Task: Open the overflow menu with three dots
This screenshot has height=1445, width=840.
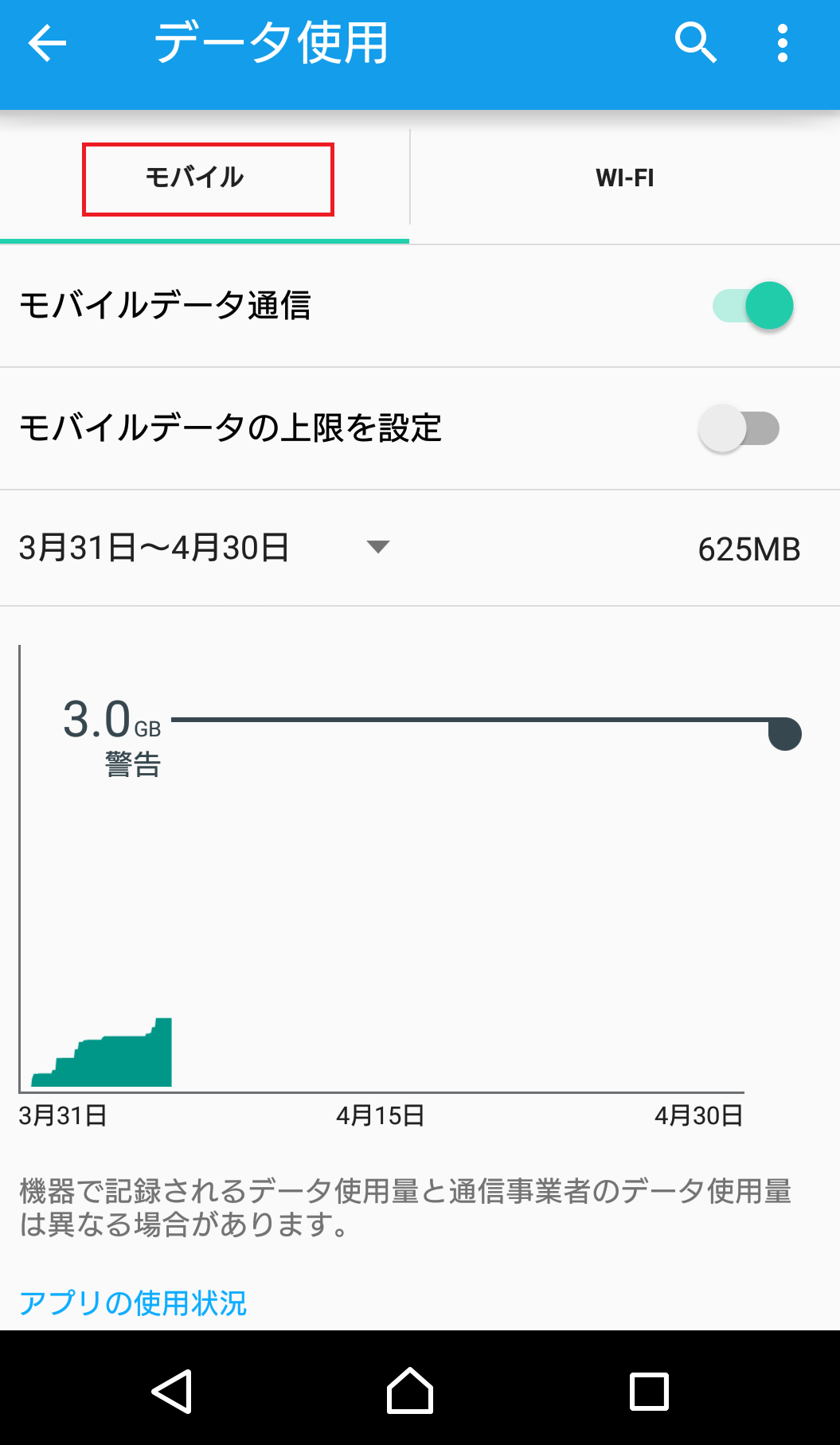Action: point(783,43)
